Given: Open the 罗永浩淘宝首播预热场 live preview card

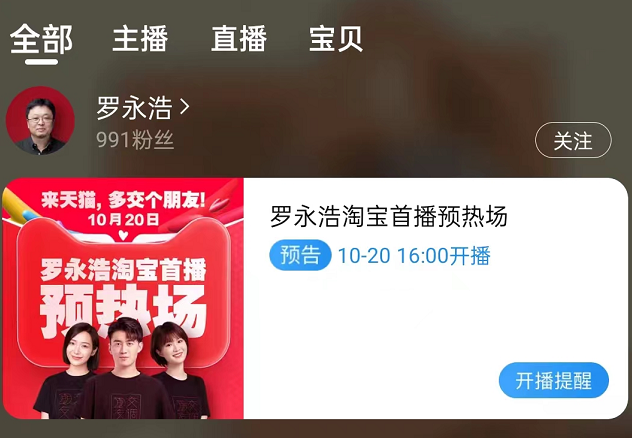Looking at the screenshot, I should (x=389, y=217).
